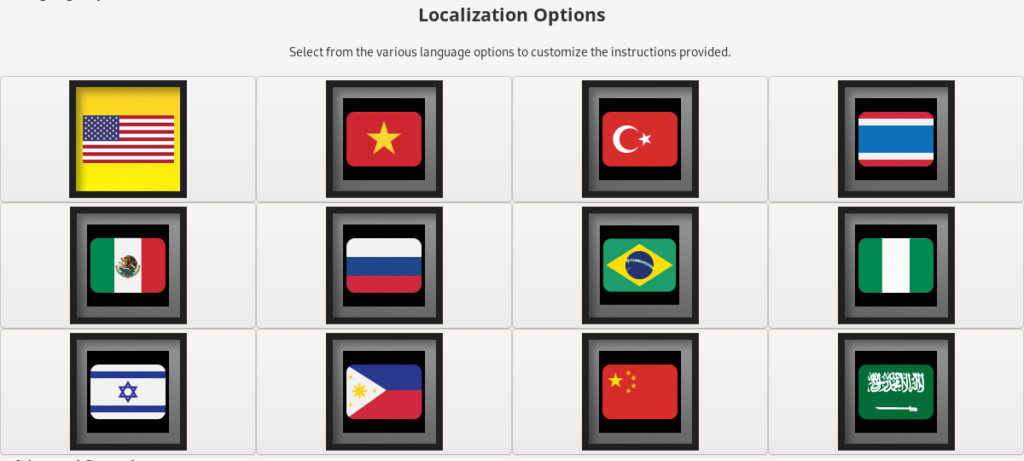Screen dimensions: 1024x461
Task: Select the United States flag option
Action: 128,139
